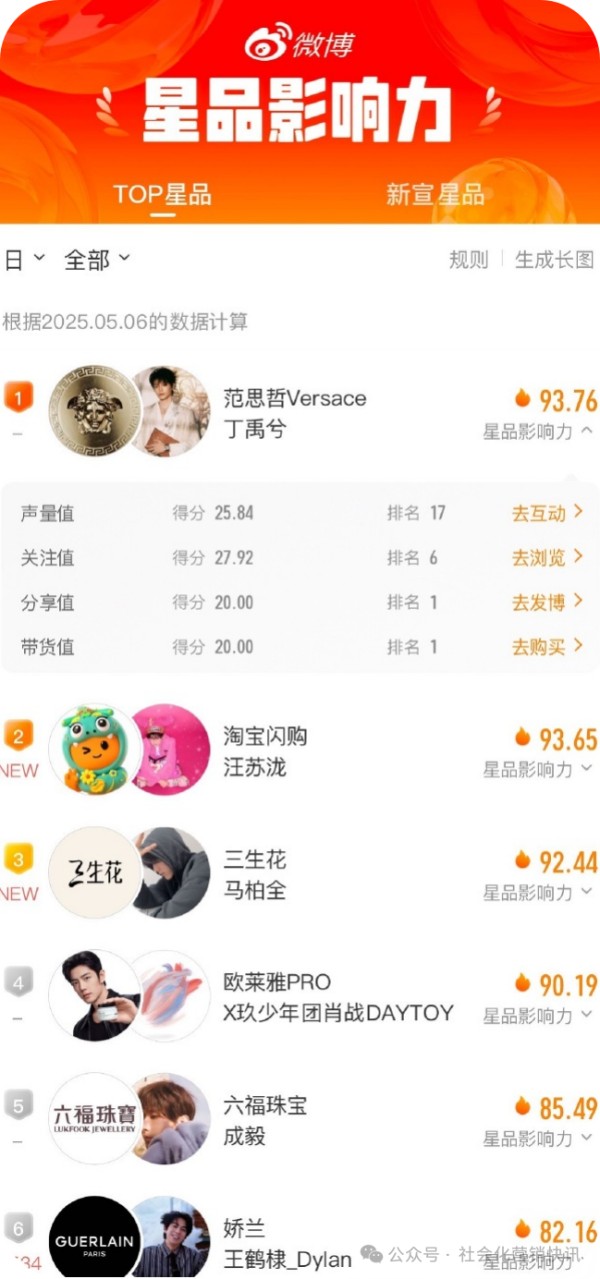Expand 星品影响力 under 90.19 score
This screenshot has height=1279, width=600.
(x=539, y=1015)
